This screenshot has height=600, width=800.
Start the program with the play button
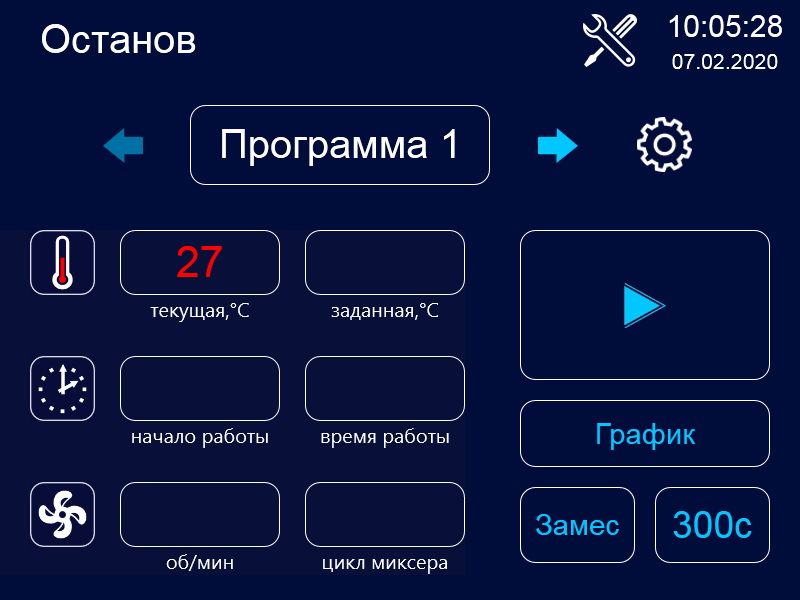(x=644, y=305)
